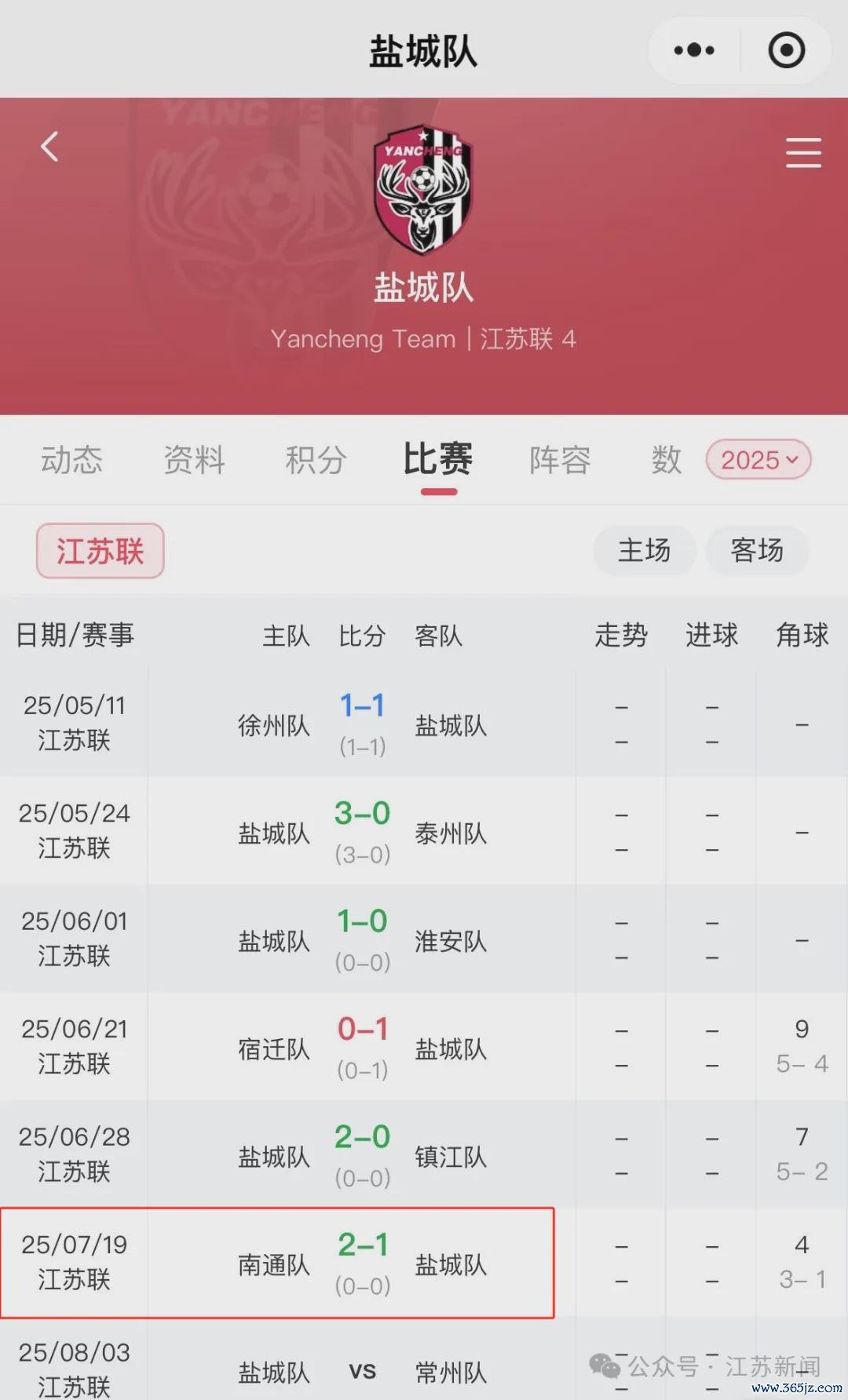Open the upcoming 盐城队 vs 常州队 match

point(362,1370)
